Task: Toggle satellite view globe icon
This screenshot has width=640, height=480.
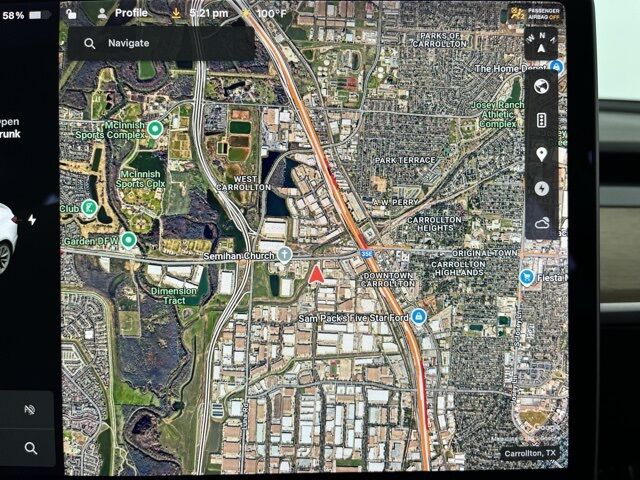Action: point(541,87)
